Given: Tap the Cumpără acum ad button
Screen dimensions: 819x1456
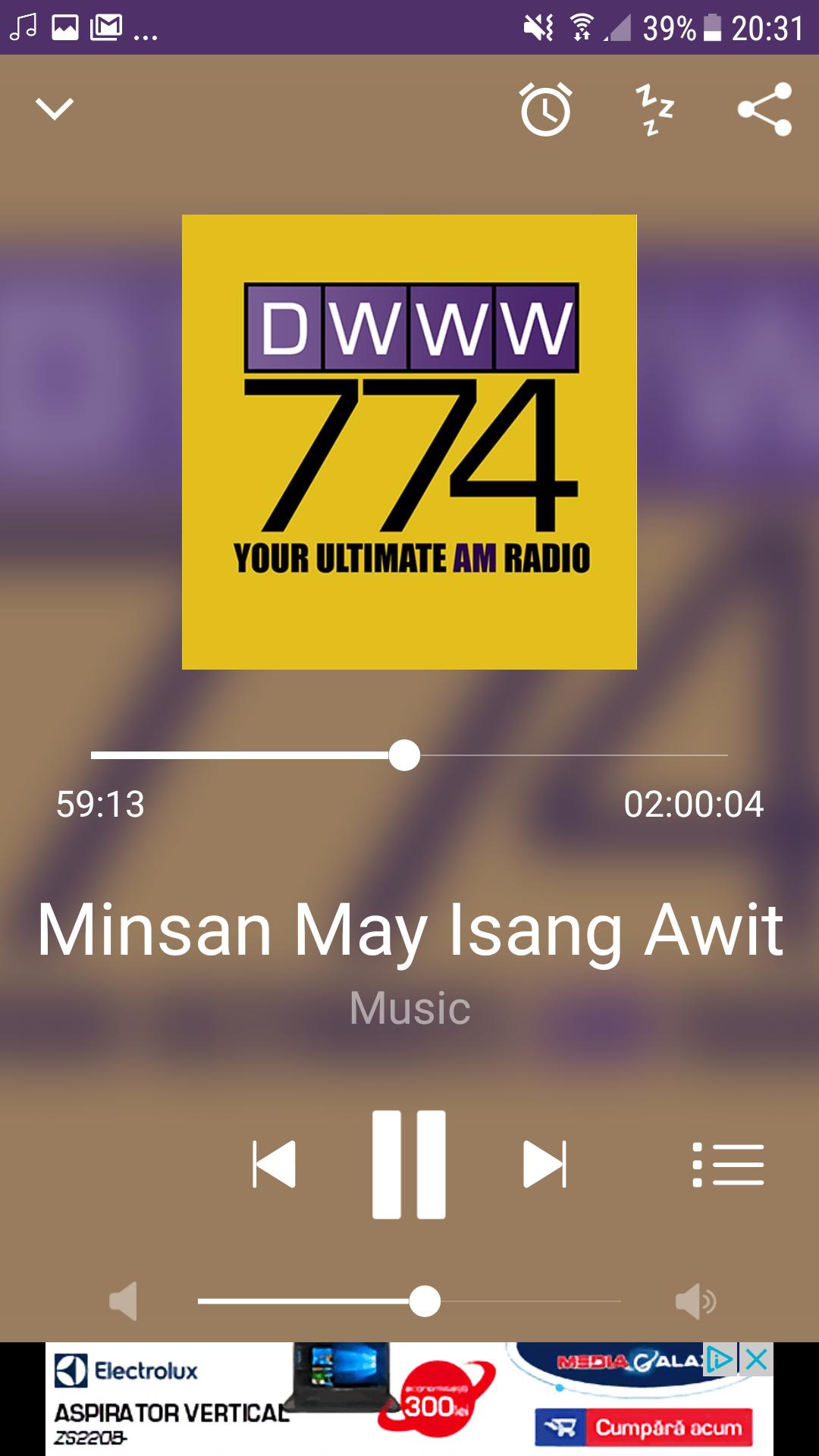Looking at the screenshot, I should point(645,1427).
